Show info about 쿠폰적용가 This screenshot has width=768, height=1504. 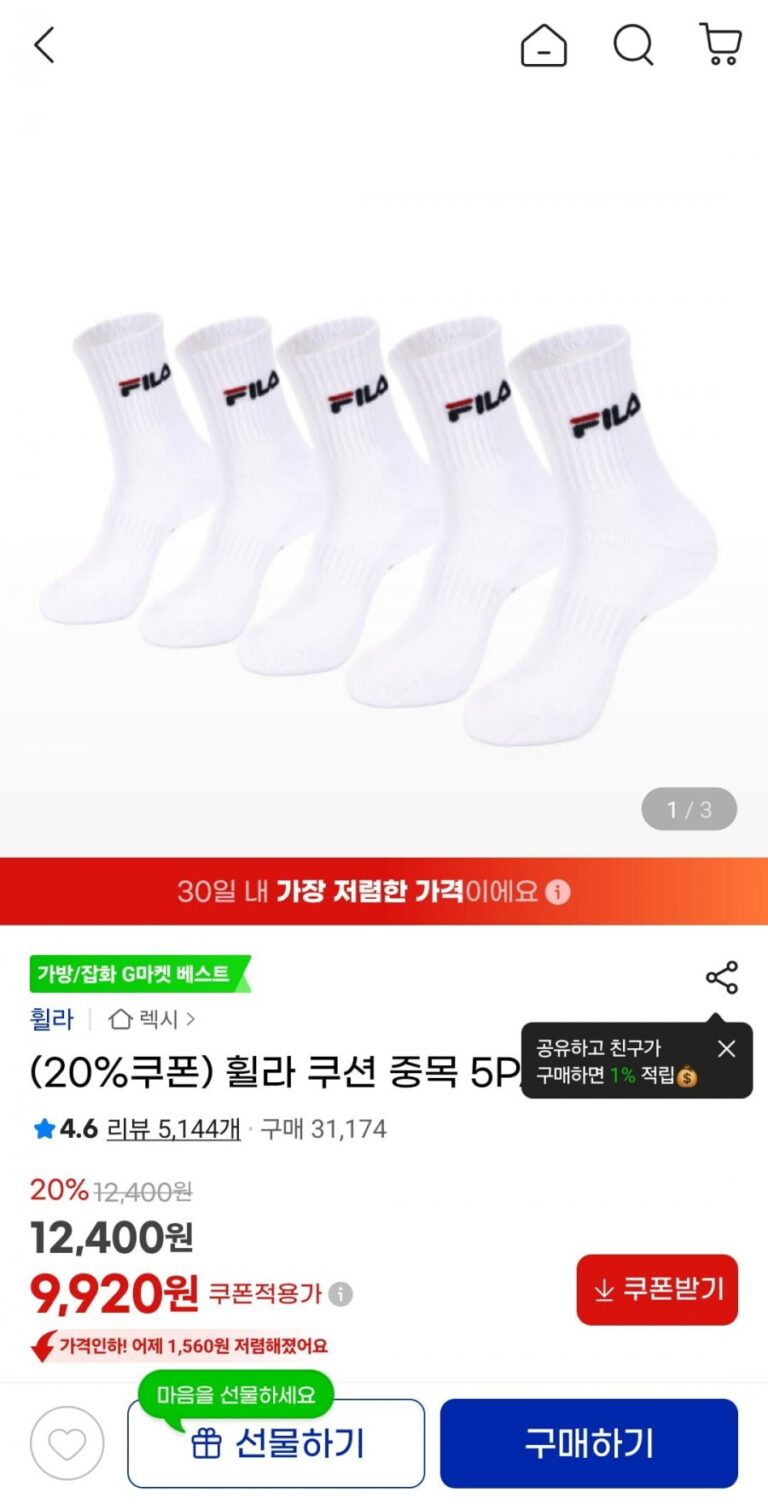[x=341, y=1294]
